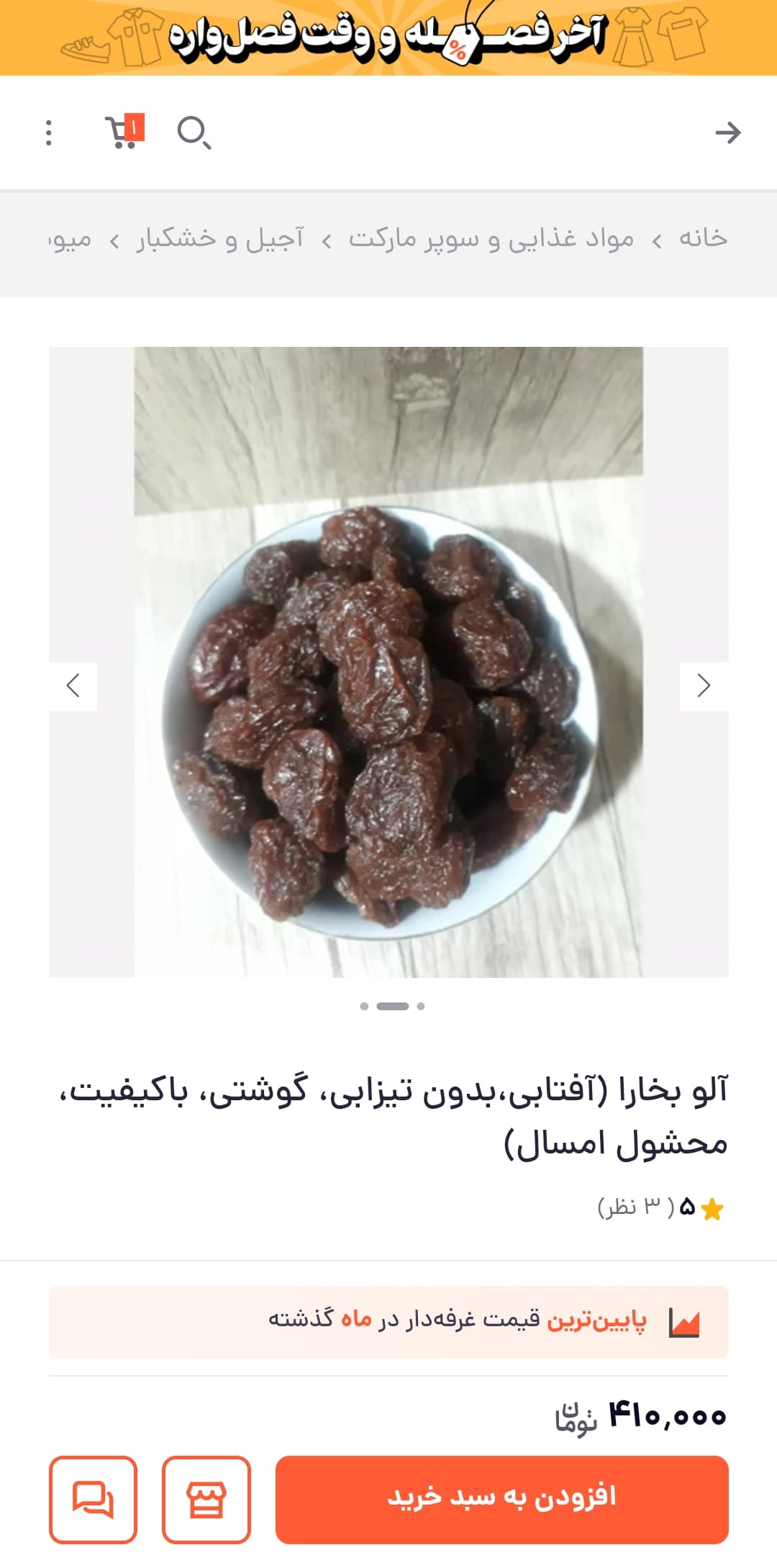Show the next product image
The width and height of the screenshot is (777, 1568).
[x=706, y=685]
